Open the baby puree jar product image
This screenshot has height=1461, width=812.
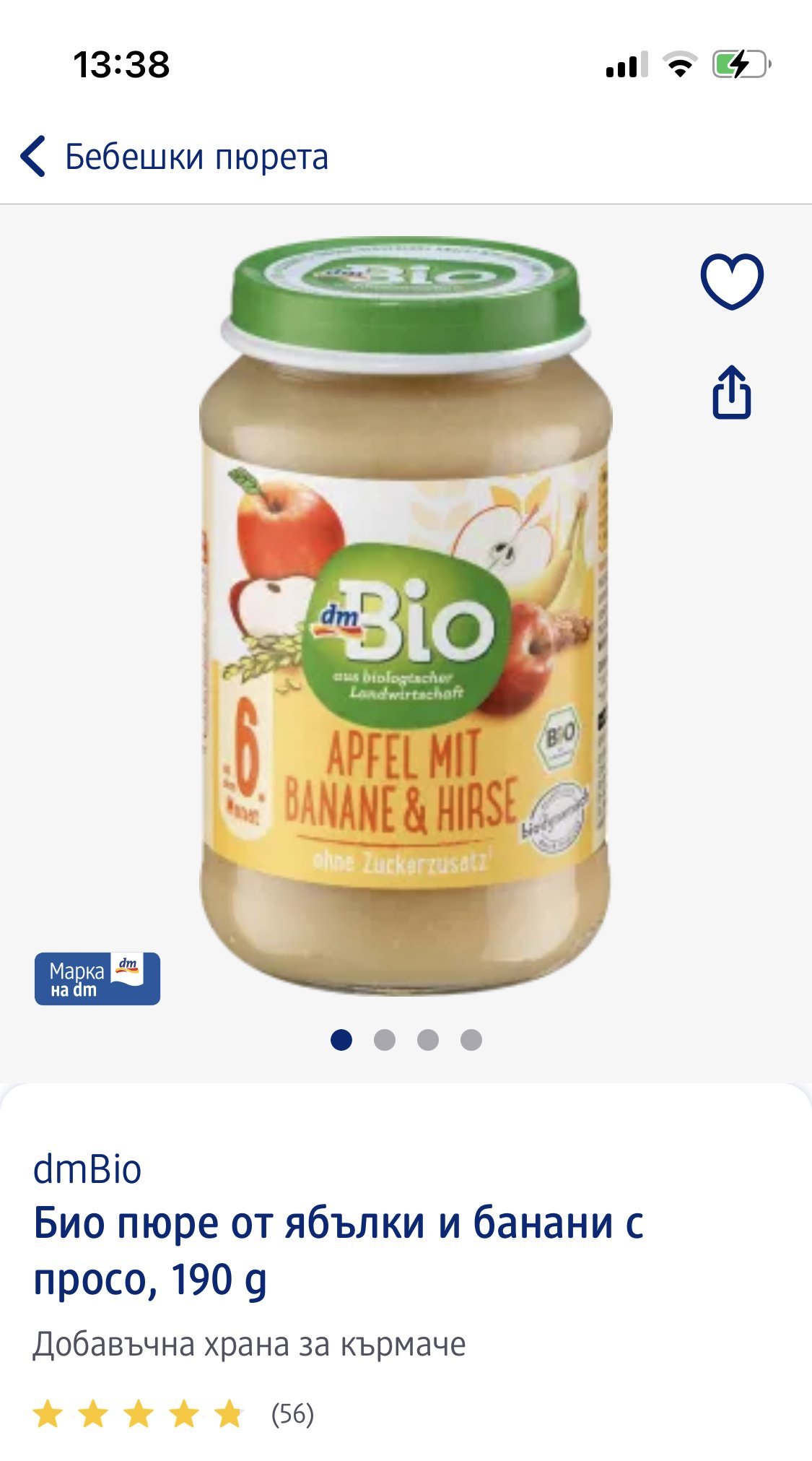[406, 617]
